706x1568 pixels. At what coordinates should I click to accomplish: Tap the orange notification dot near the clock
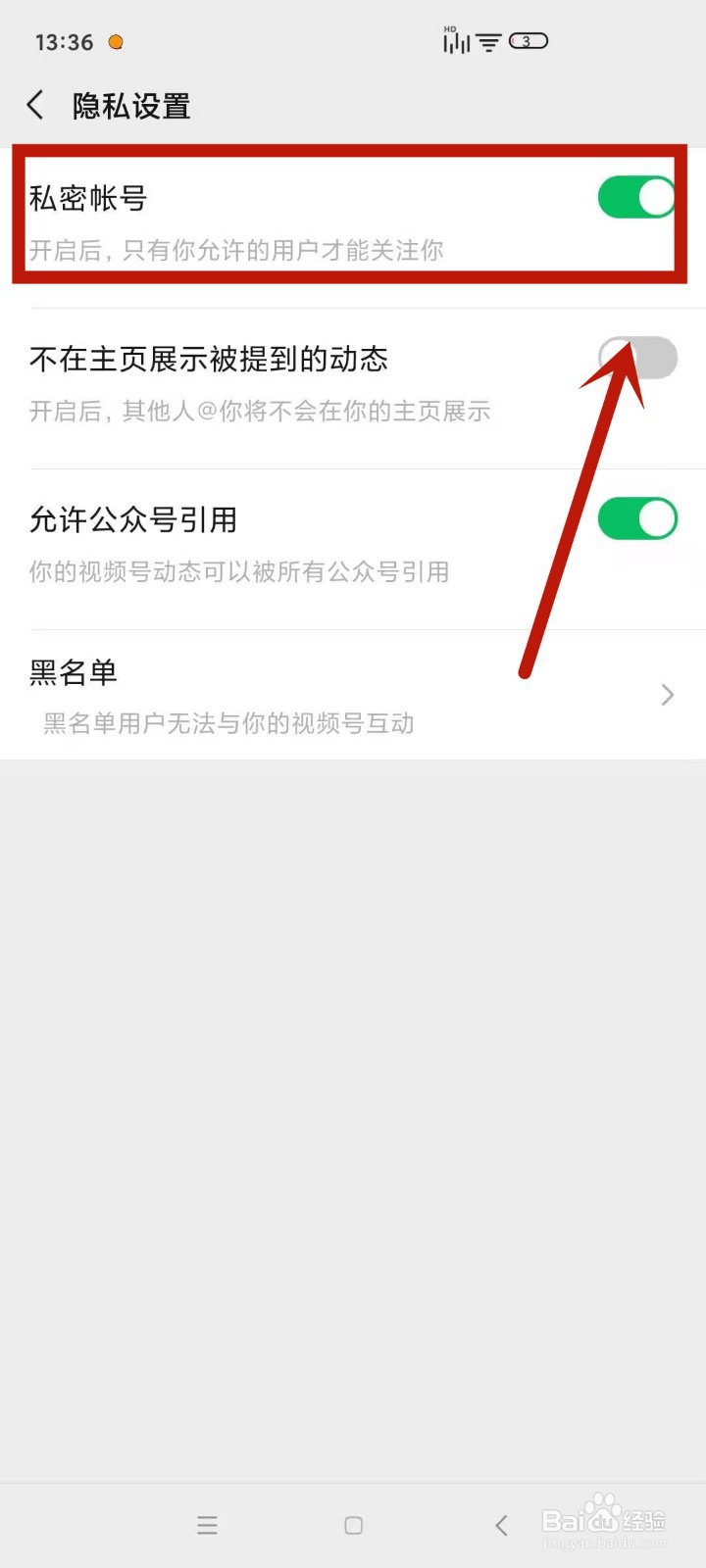(x=114, y=42)
